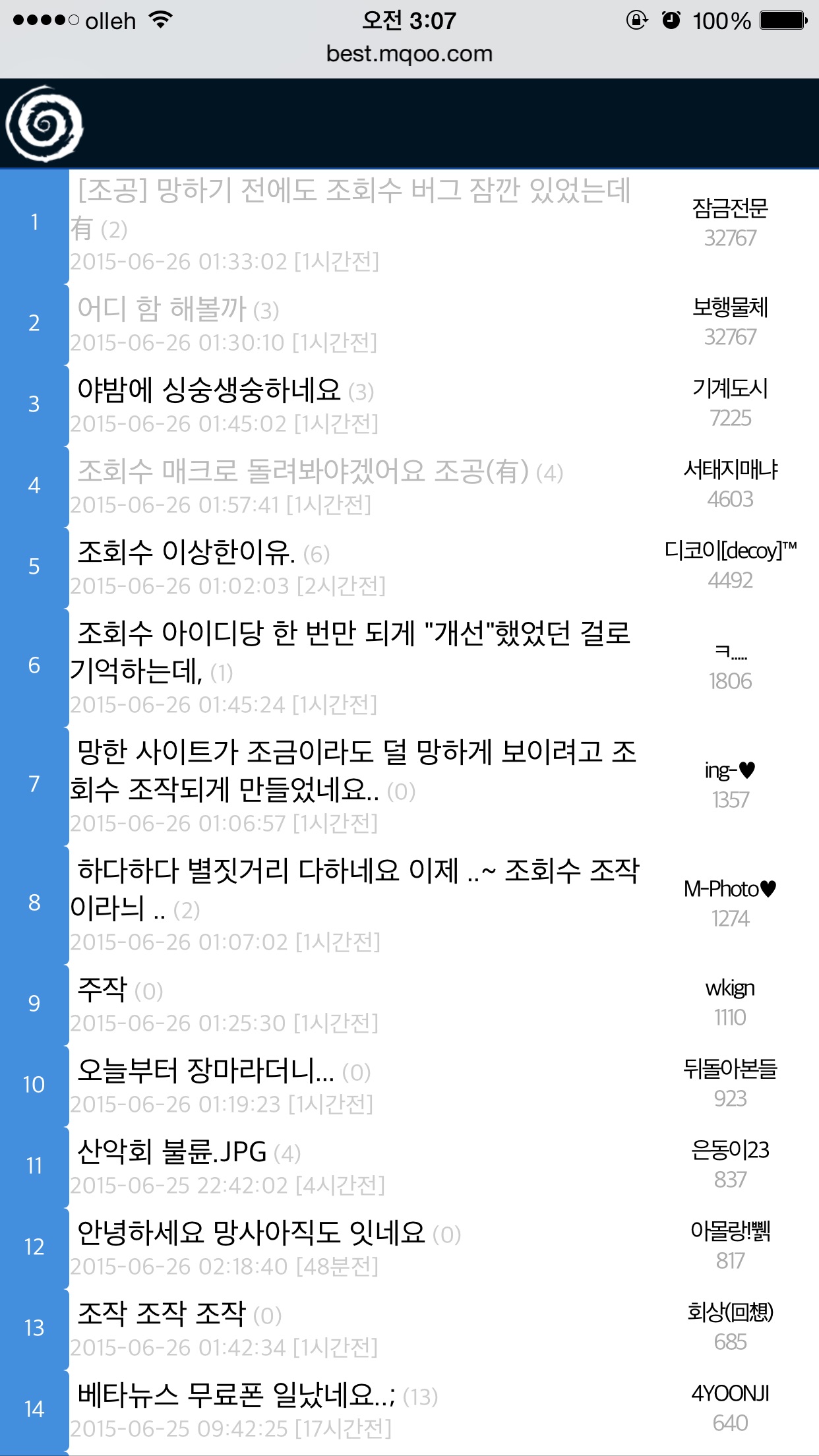Open post starting '망한 사이트가 조금이라도'
This screenshot has width=819, height=1456.
coord(357,752)
